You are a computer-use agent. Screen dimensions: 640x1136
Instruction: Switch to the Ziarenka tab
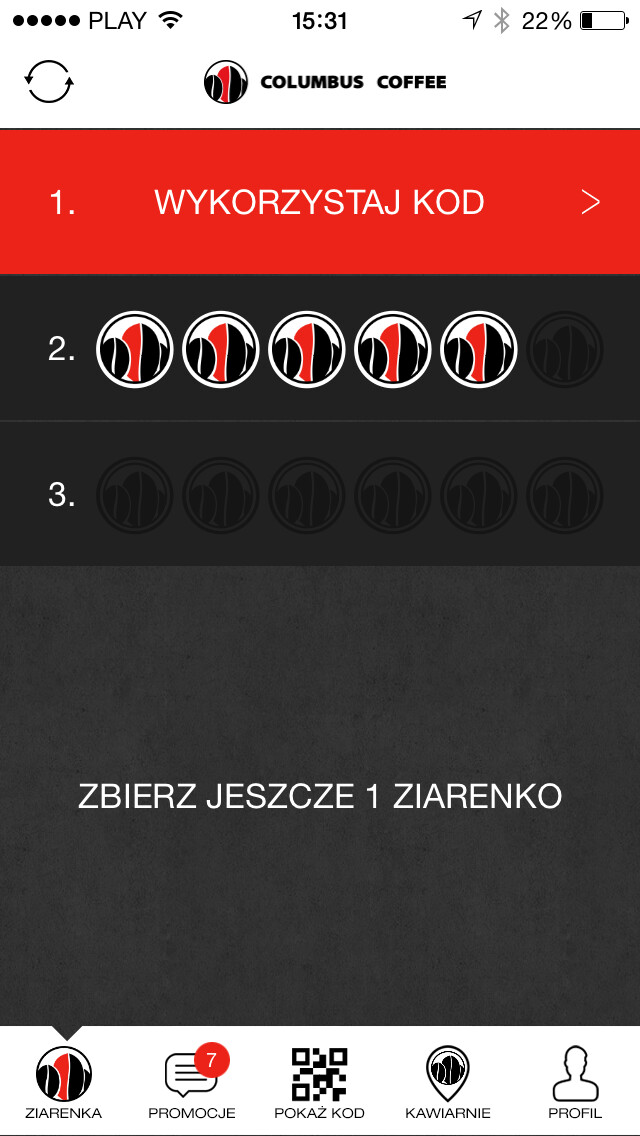point(64,1082)
